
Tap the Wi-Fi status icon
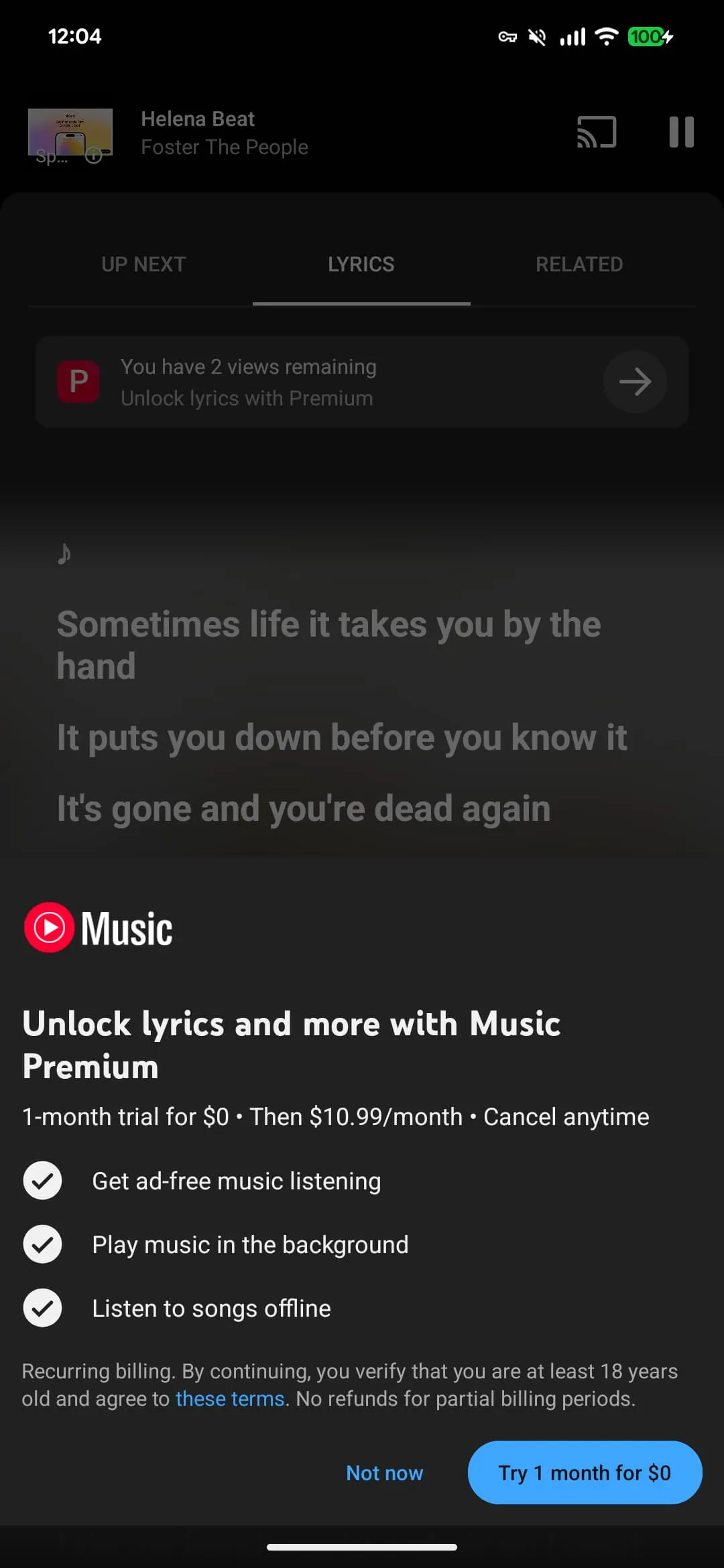pyautogui.click(x=605, y=37)
